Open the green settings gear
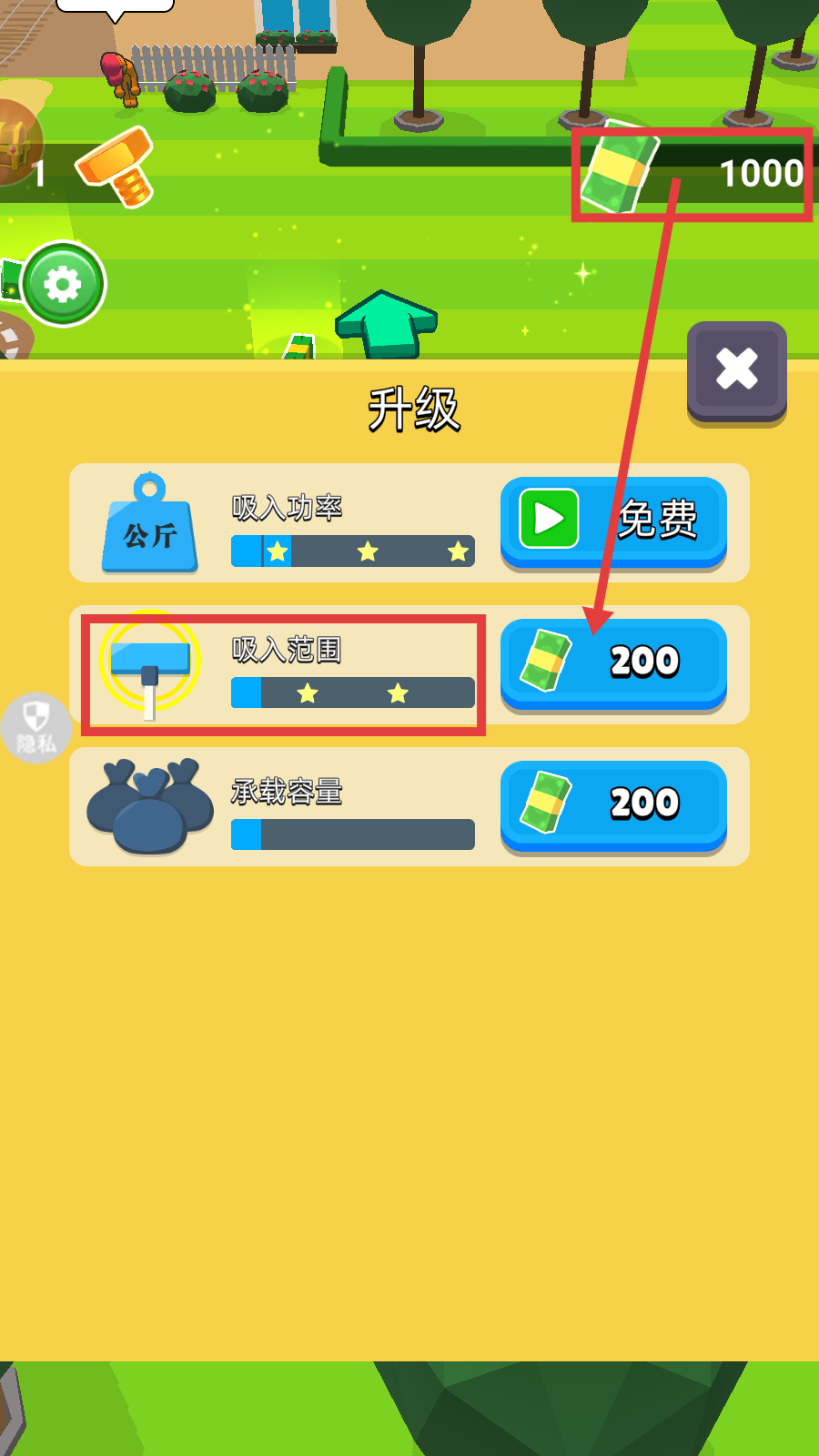Viewport: 819px width, 1456px height. 63,285
